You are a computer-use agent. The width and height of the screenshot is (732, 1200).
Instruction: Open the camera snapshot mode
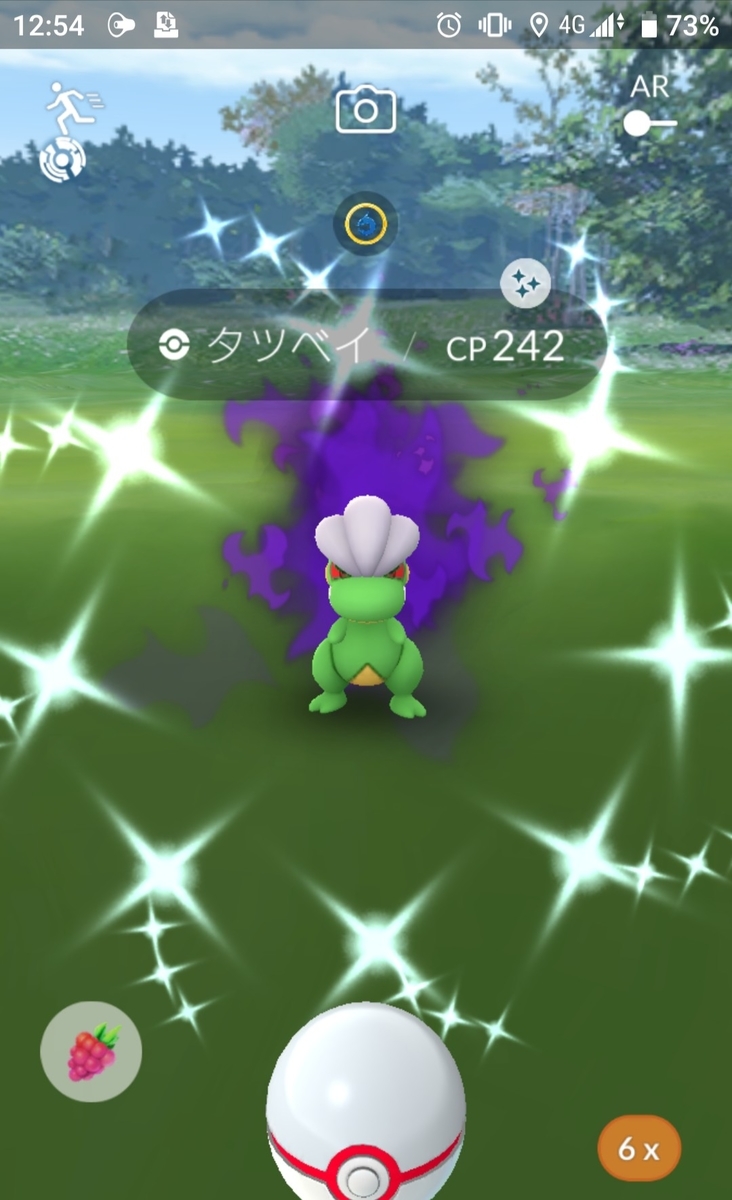click(366, 110)
